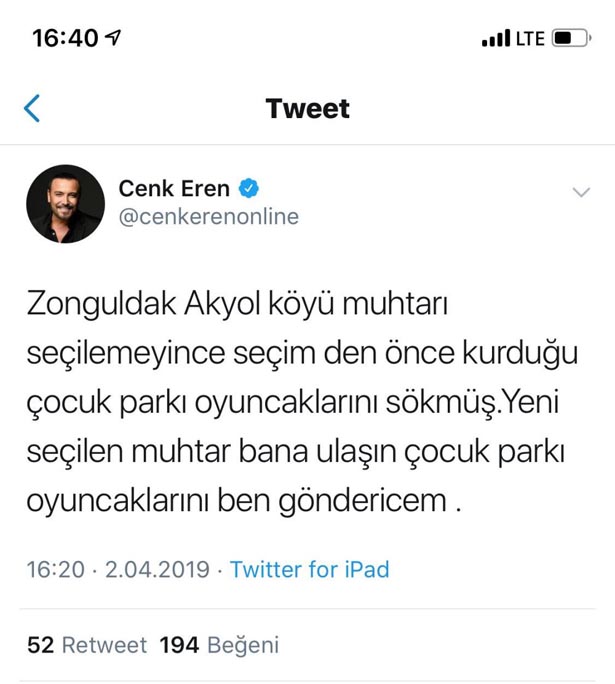The image size is (615, 684).
Task: View the 194 Beğeni likes list
Action: [x=219, y=645]
